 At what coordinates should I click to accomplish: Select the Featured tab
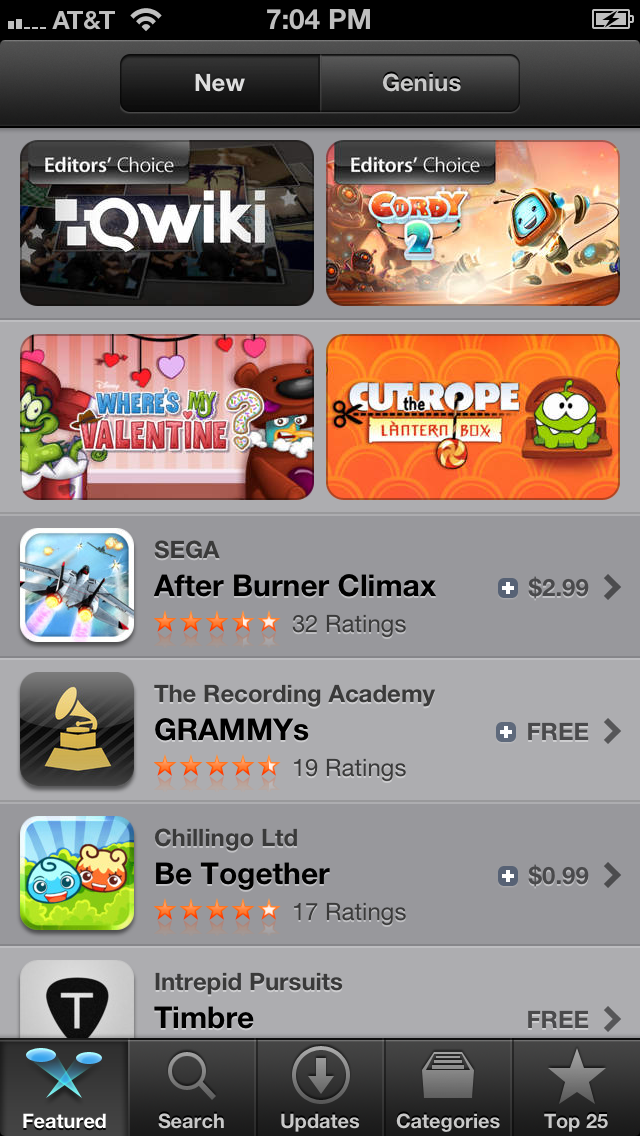tap(64, 1088)
